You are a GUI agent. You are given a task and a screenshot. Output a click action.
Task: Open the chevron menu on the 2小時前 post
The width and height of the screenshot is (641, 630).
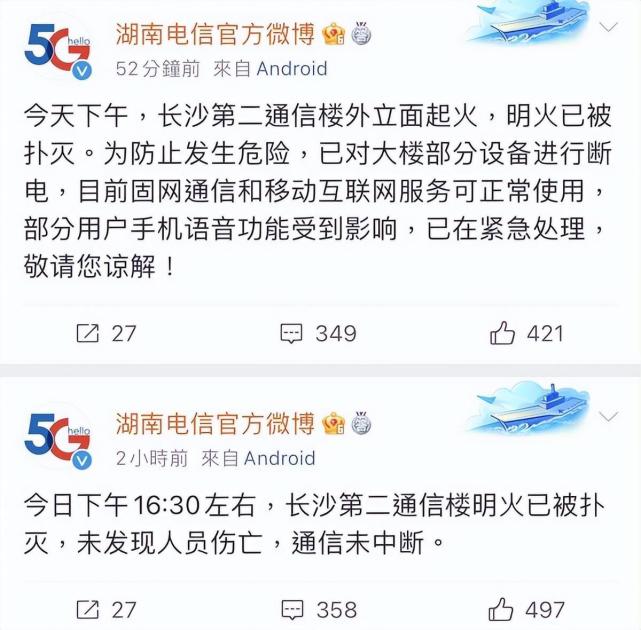coord(607,416)
